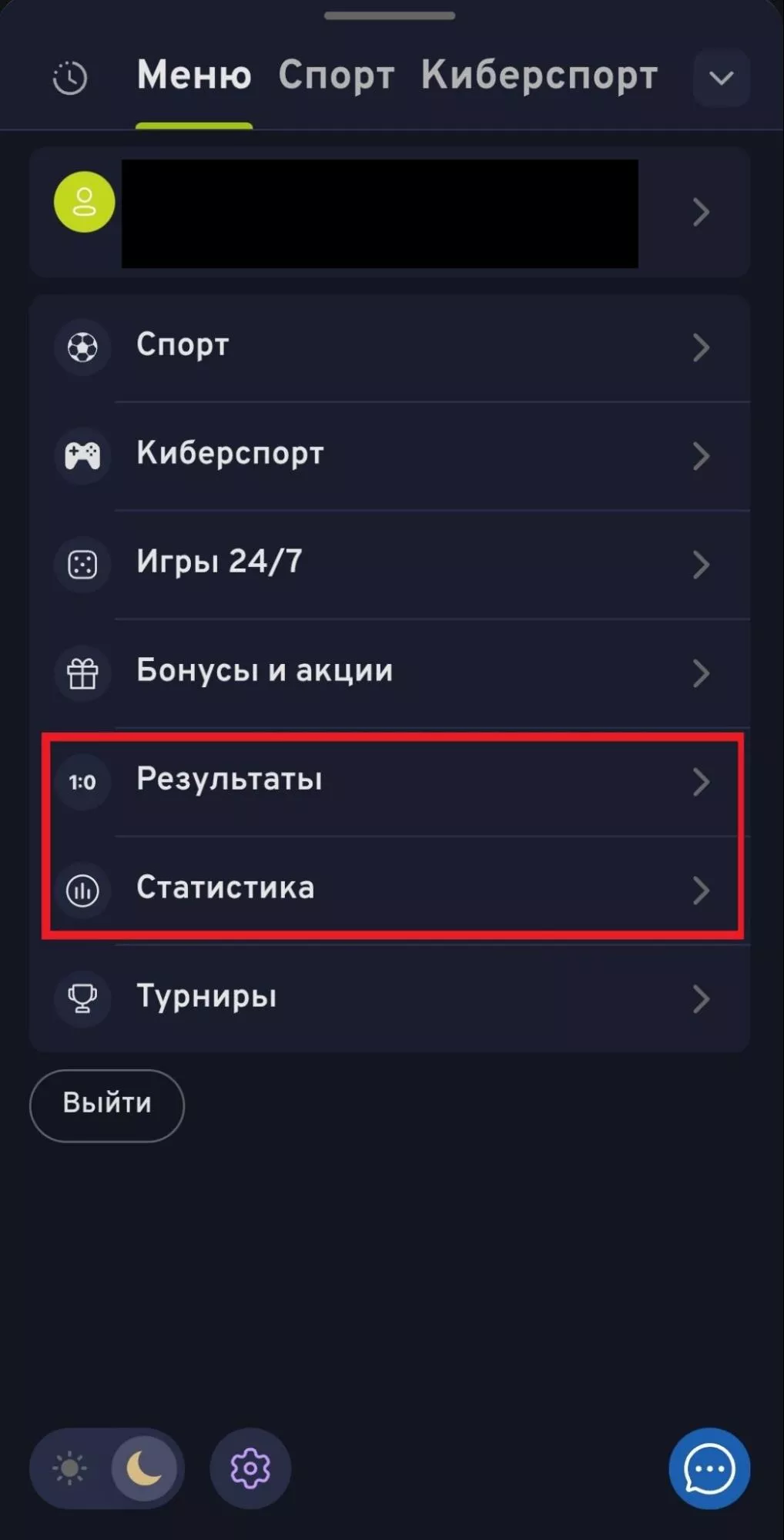Tap the Выйти button
Image resolution: width=784 pixels, height=1540 pixels.
(107, 1105)
